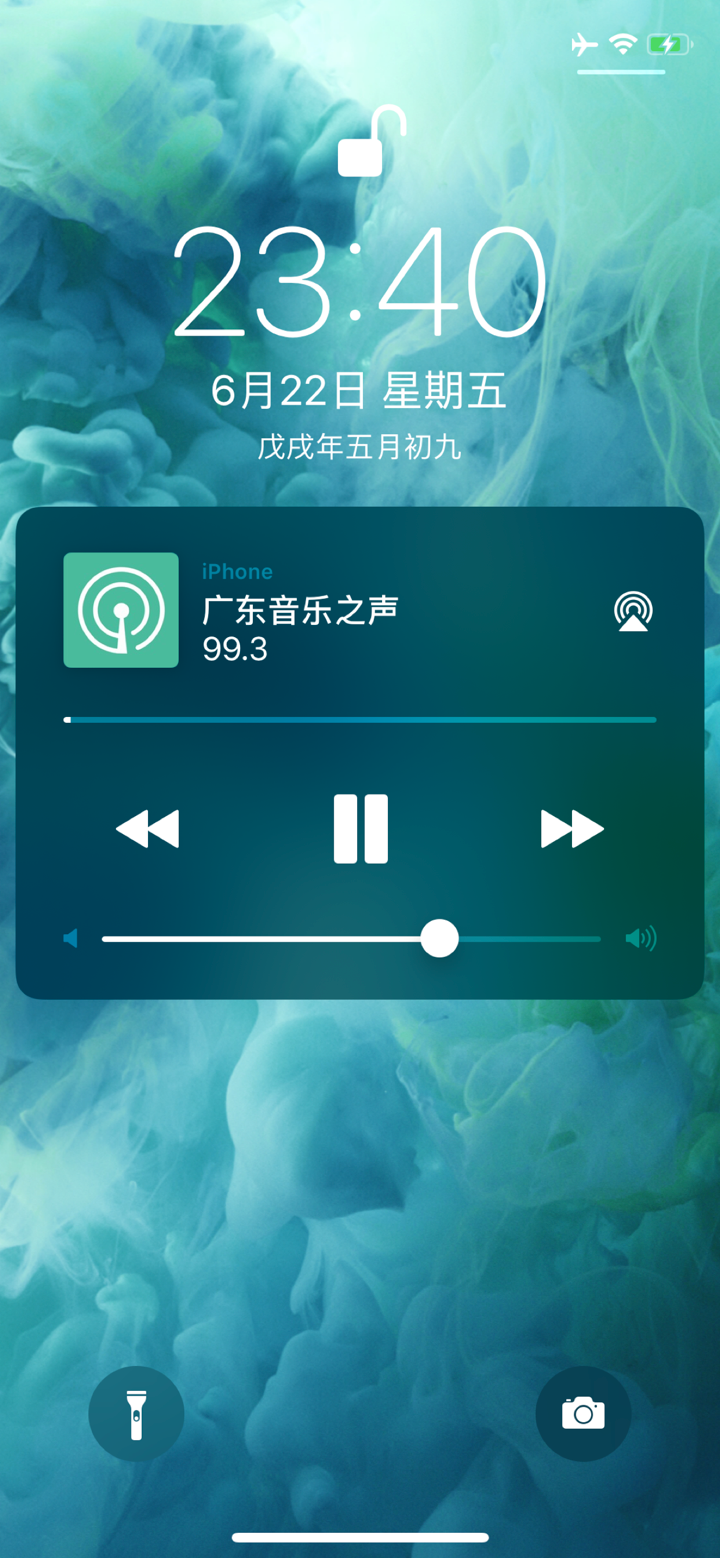The height and width of the screenshot is (1558, 720).
Task: Tap the playback progress bar
Action: pyautogui.click(x=360, y=719)
